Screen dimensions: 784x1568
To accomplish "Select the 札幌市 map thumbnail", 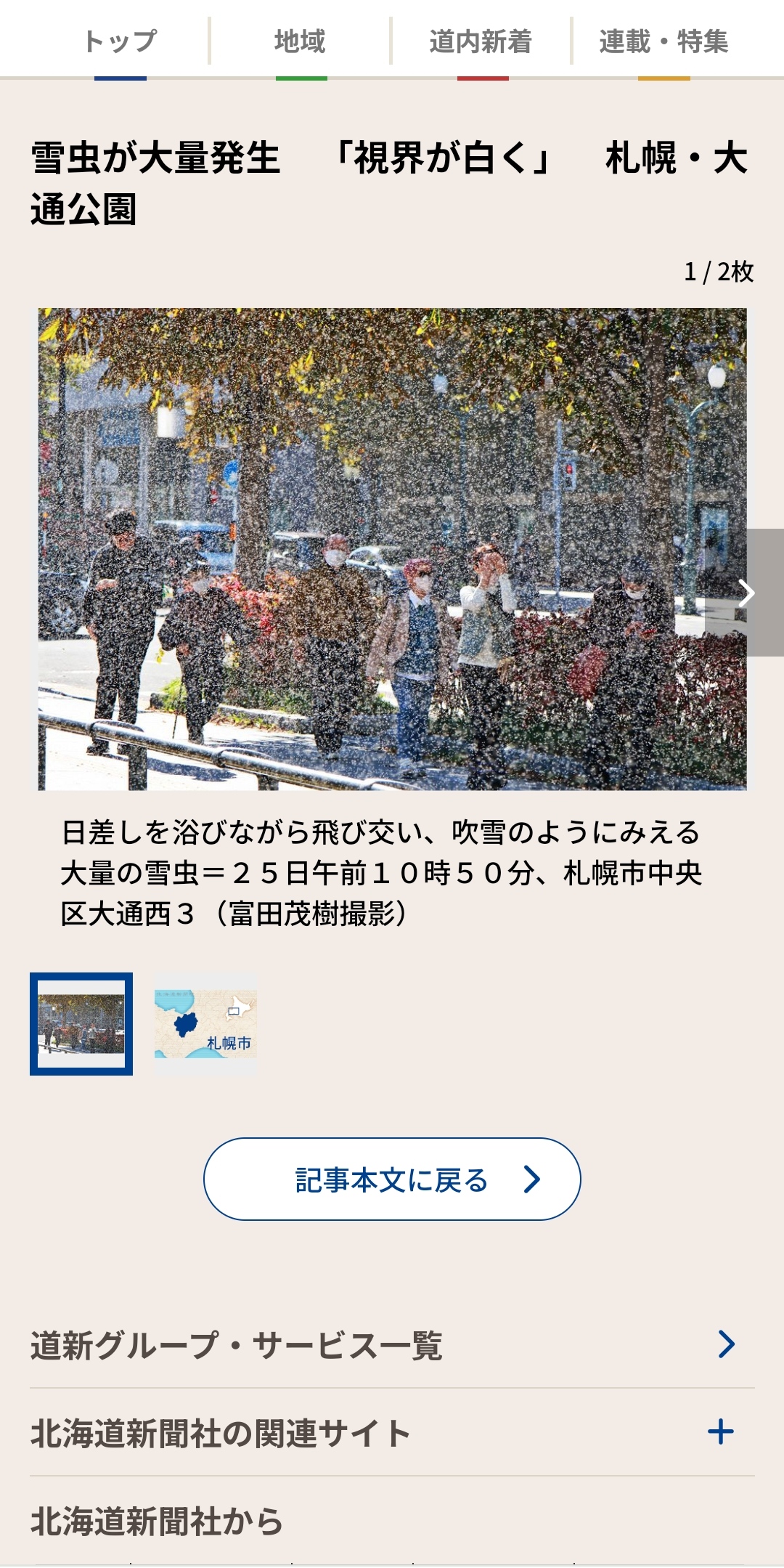I will 205,1024.
